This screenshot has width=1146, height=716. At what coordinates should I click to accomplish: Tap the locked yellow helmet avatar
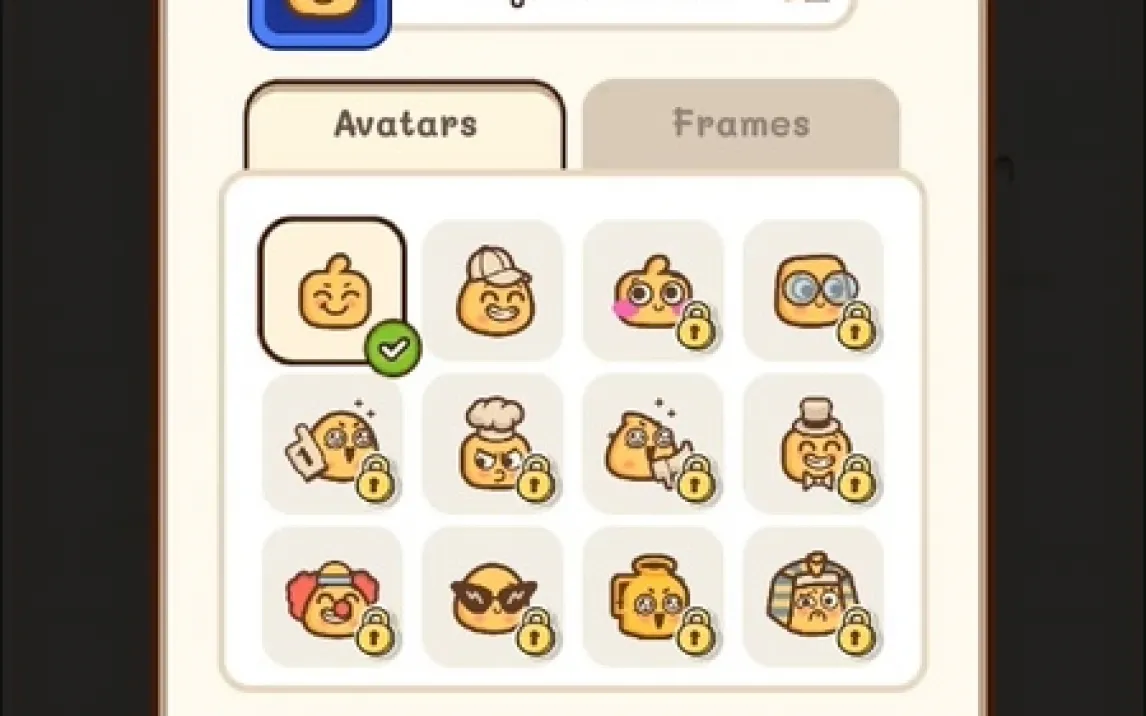(x=653, y=597)
